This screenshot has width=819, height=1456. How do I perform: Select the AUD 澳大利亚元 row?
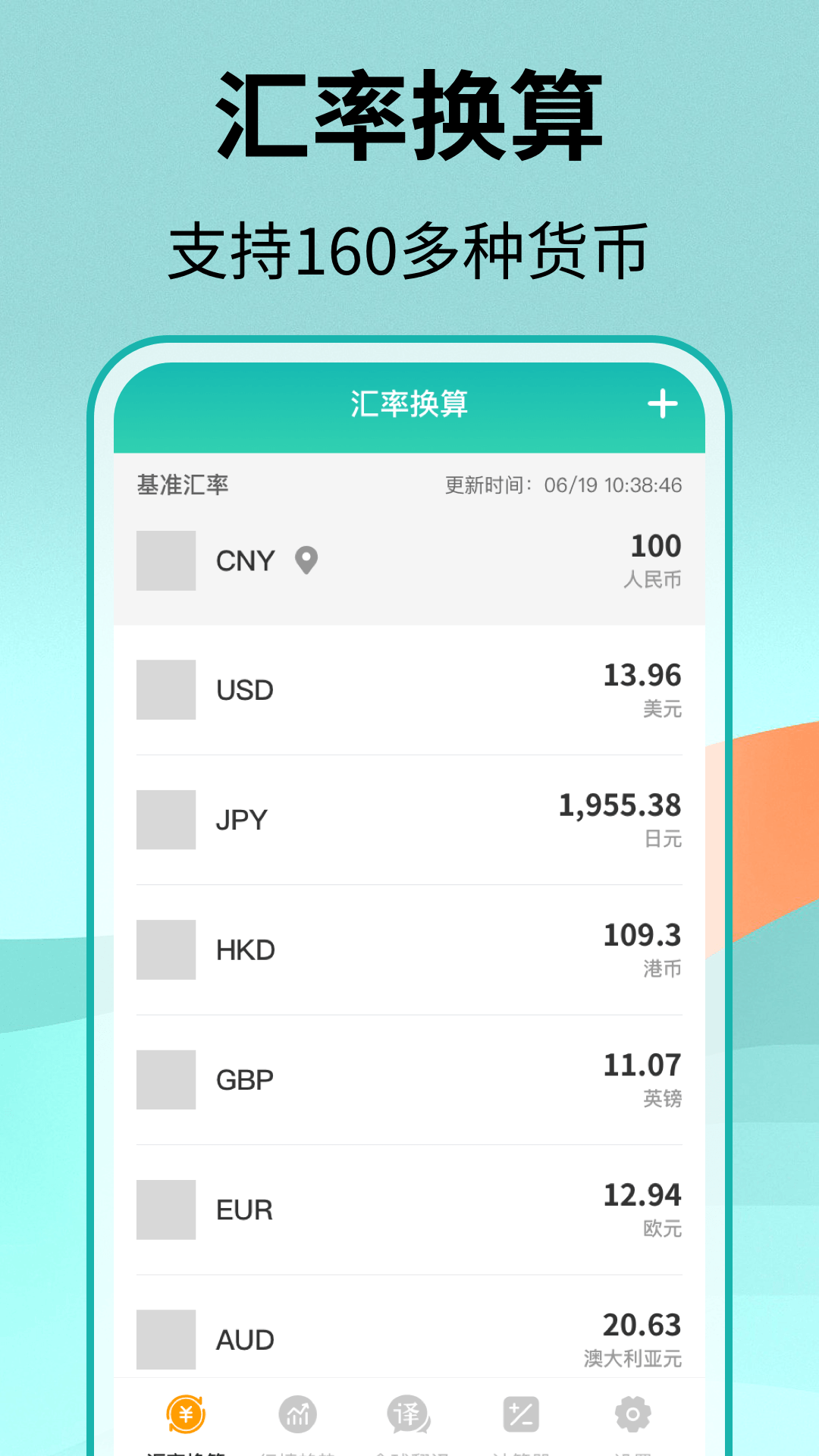coord(409,1337)
